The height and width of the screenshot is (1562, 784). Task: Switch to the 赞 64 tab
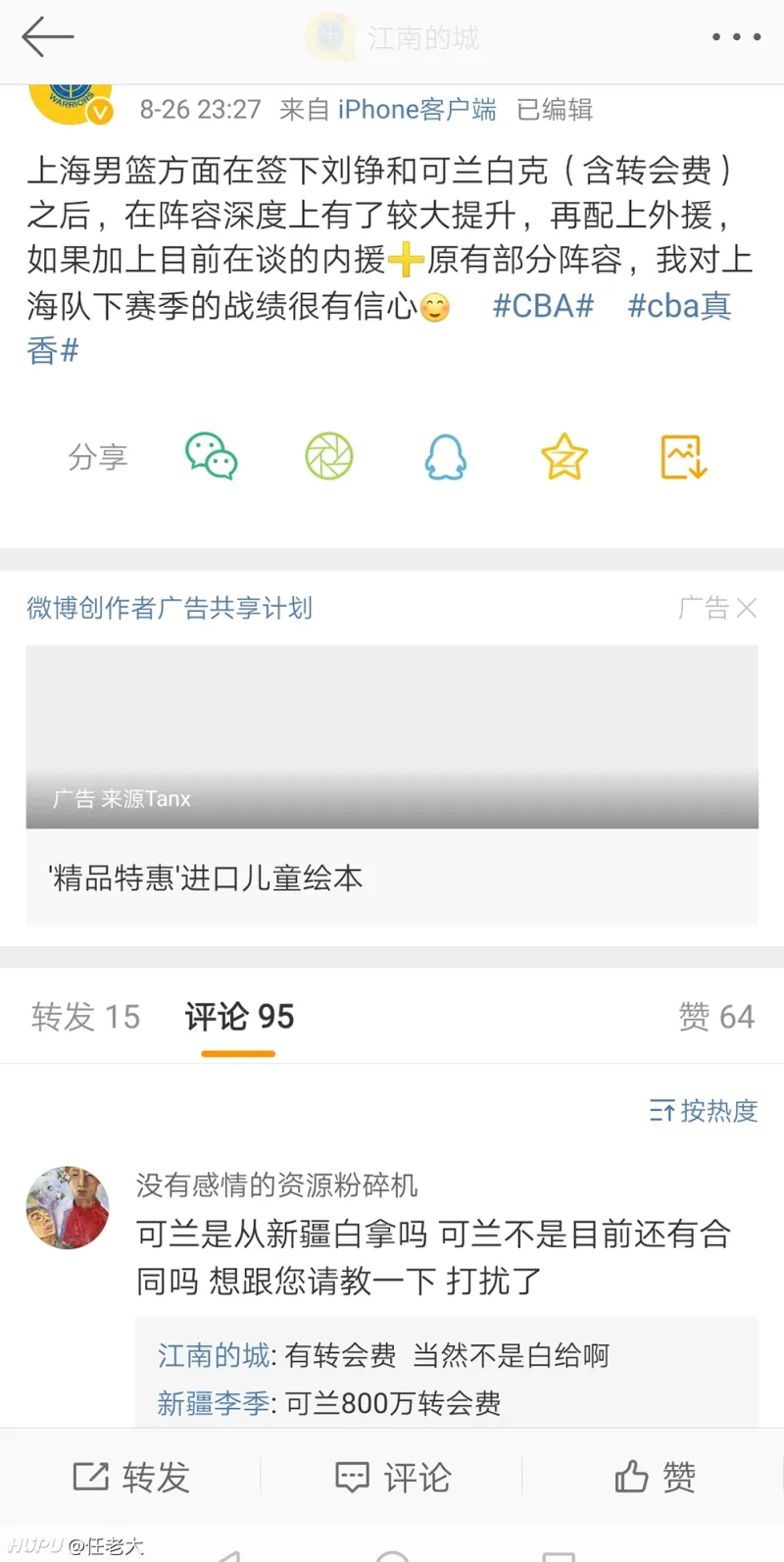click(716, 1017)
